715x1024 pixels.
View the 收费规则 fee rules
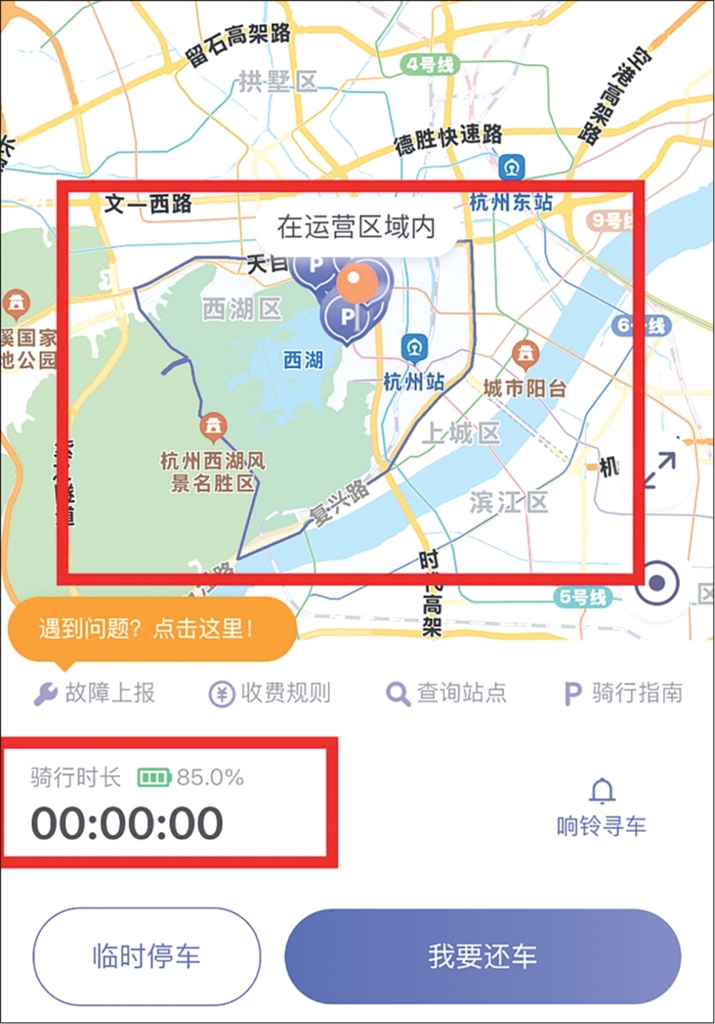point(269,692)
